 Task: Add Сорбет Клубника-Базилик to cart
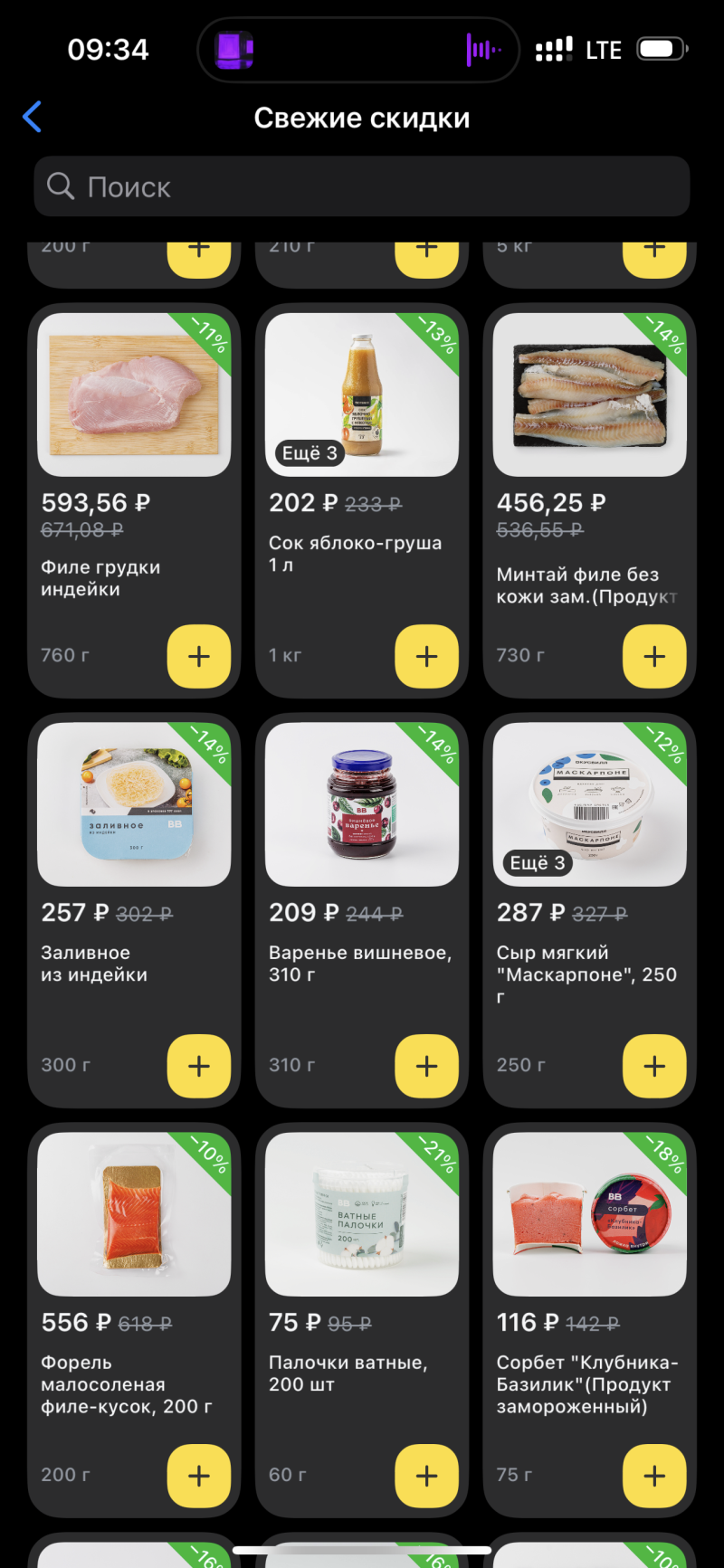click(654, 1476)
